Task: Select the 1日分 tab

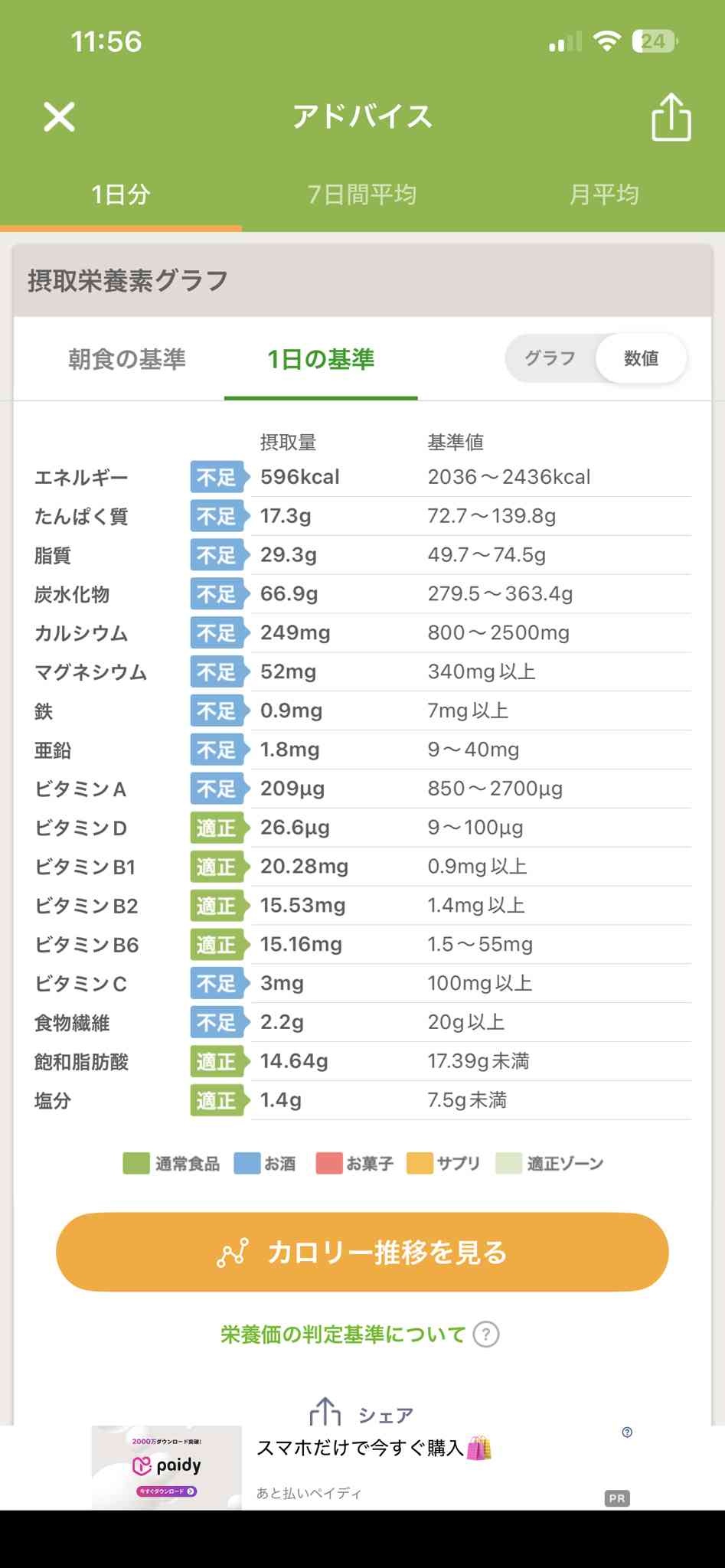Action: click(120, 194)
